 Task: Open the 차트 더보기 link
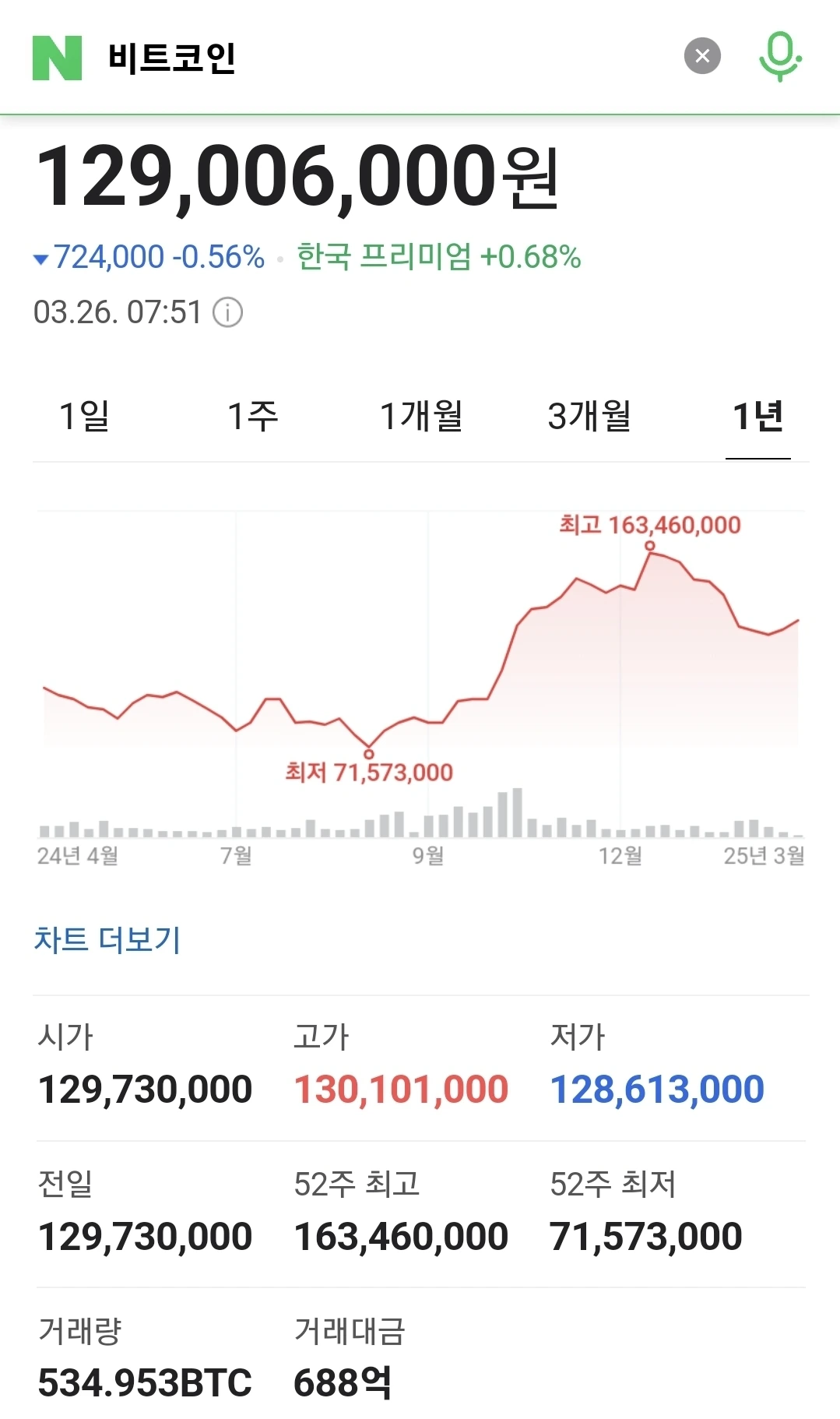pos(107,940)
